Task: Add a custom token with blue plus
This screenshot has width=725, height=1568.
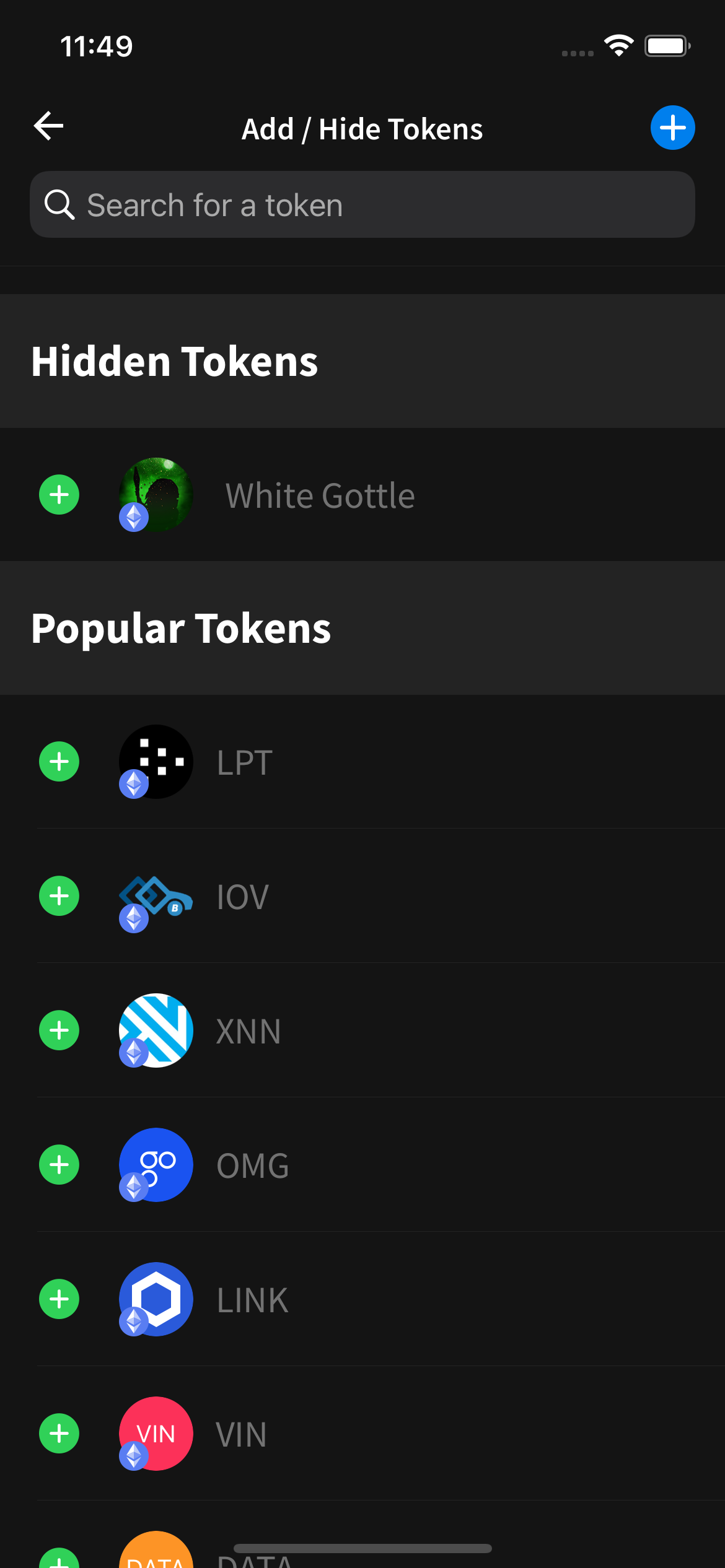Action: 672,128
